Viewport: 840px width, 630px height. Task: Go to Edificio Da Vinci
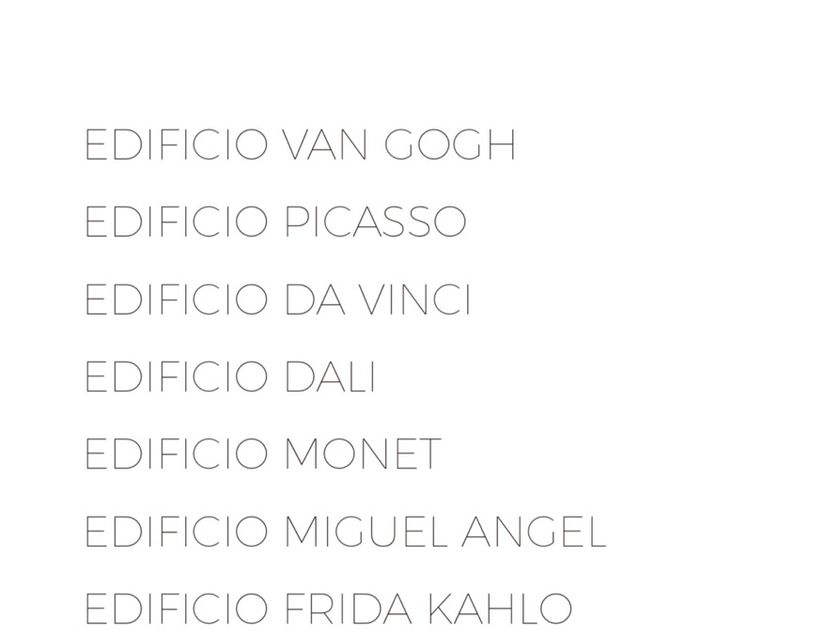tap(278, 300)
